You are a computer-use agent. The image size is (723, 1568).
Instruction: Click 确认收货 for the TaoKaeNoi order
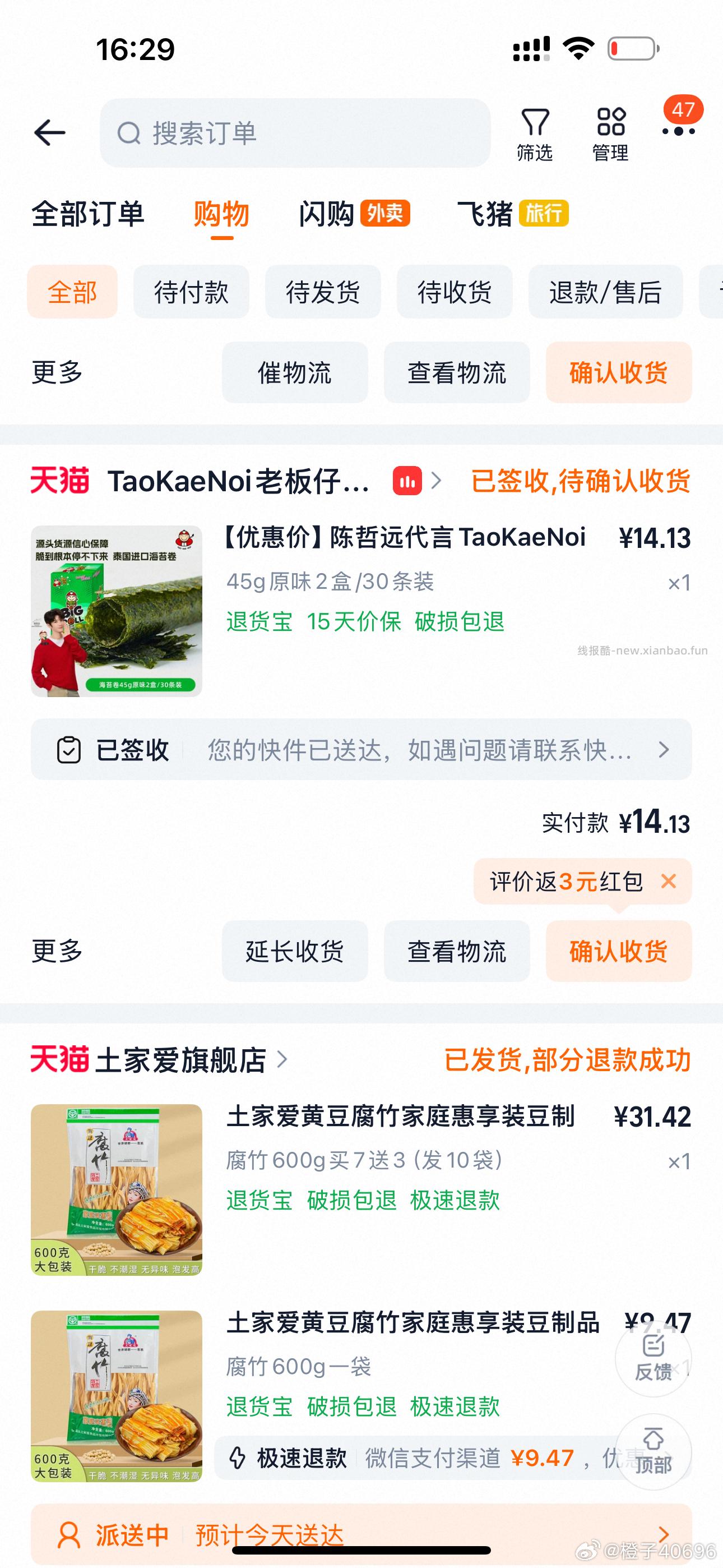pos(618,950)
